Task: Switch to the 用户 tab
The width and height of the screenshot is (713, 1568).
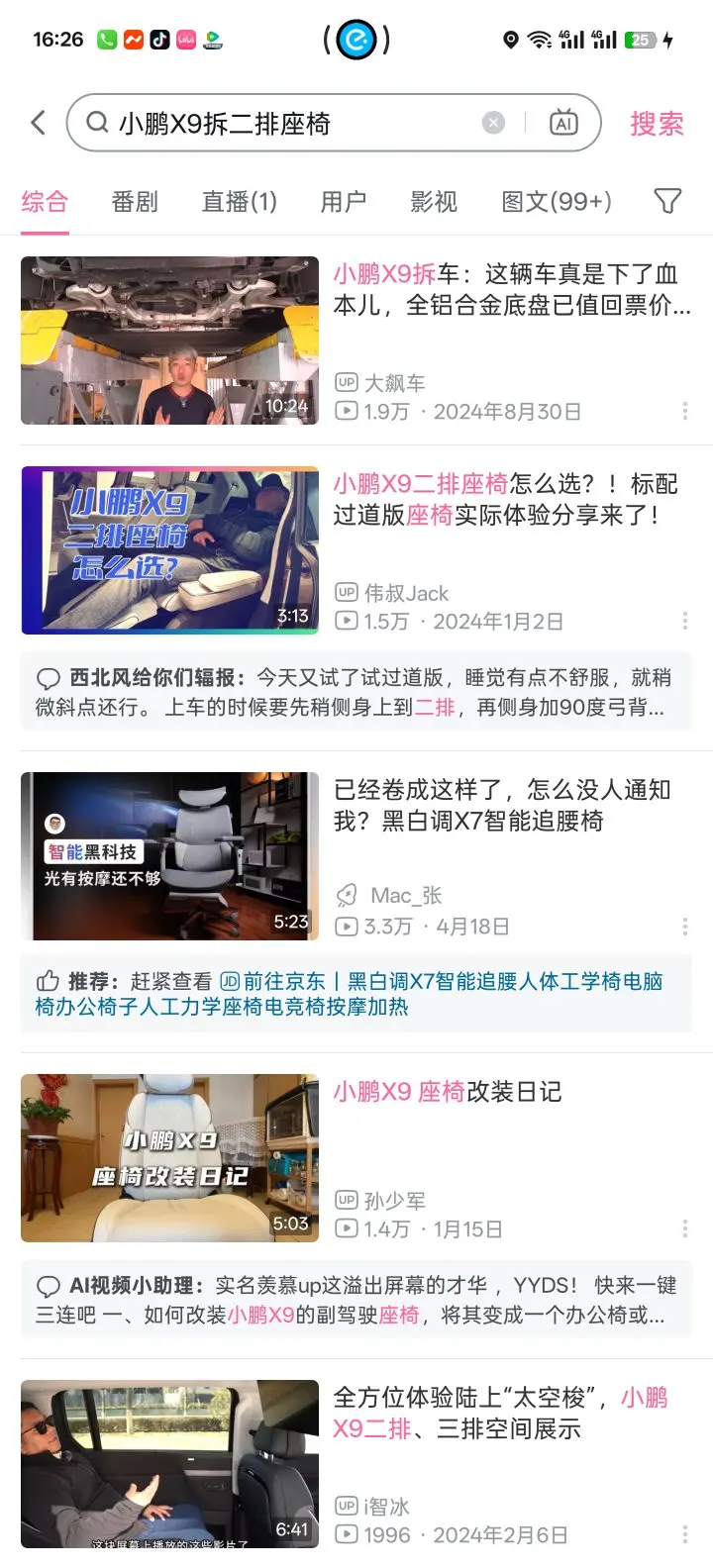Action: [343, 202]
